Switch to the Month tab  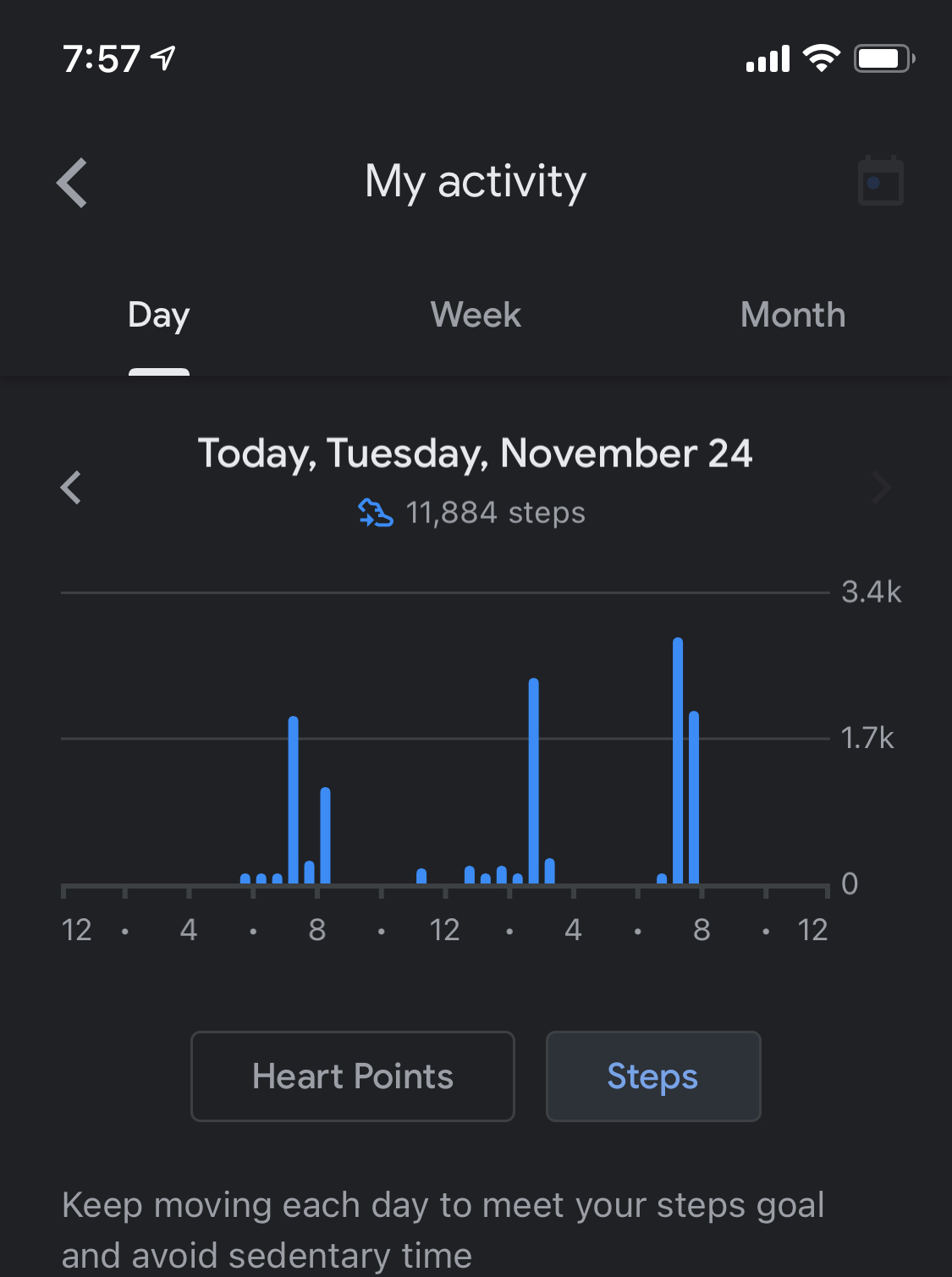pos(792,315)
